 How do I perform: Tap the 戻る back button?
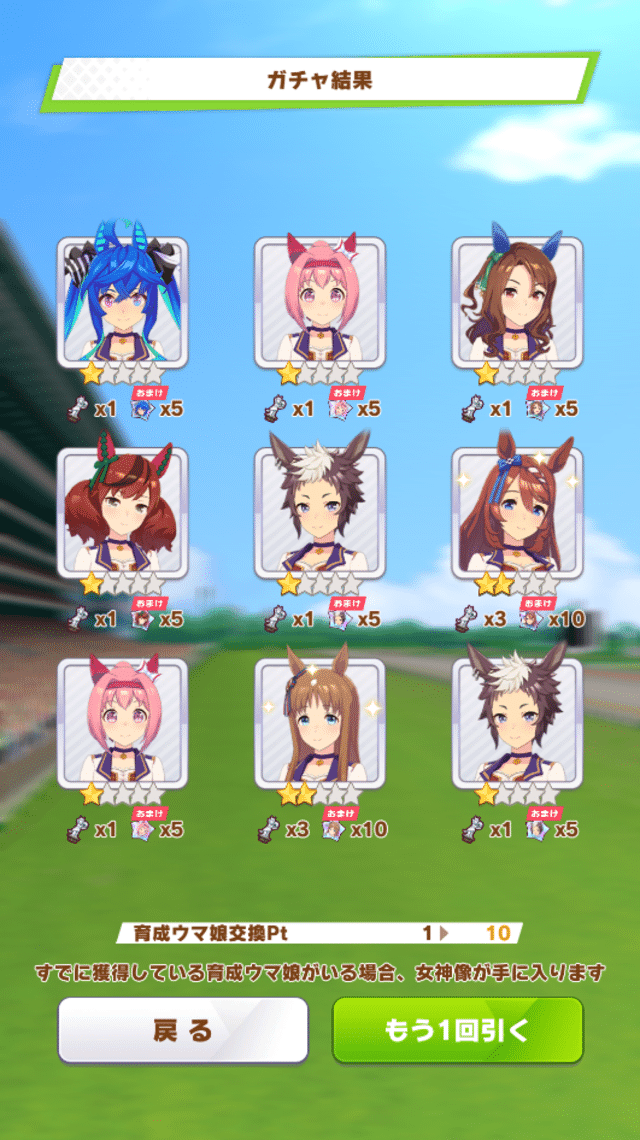point(183,1030)
